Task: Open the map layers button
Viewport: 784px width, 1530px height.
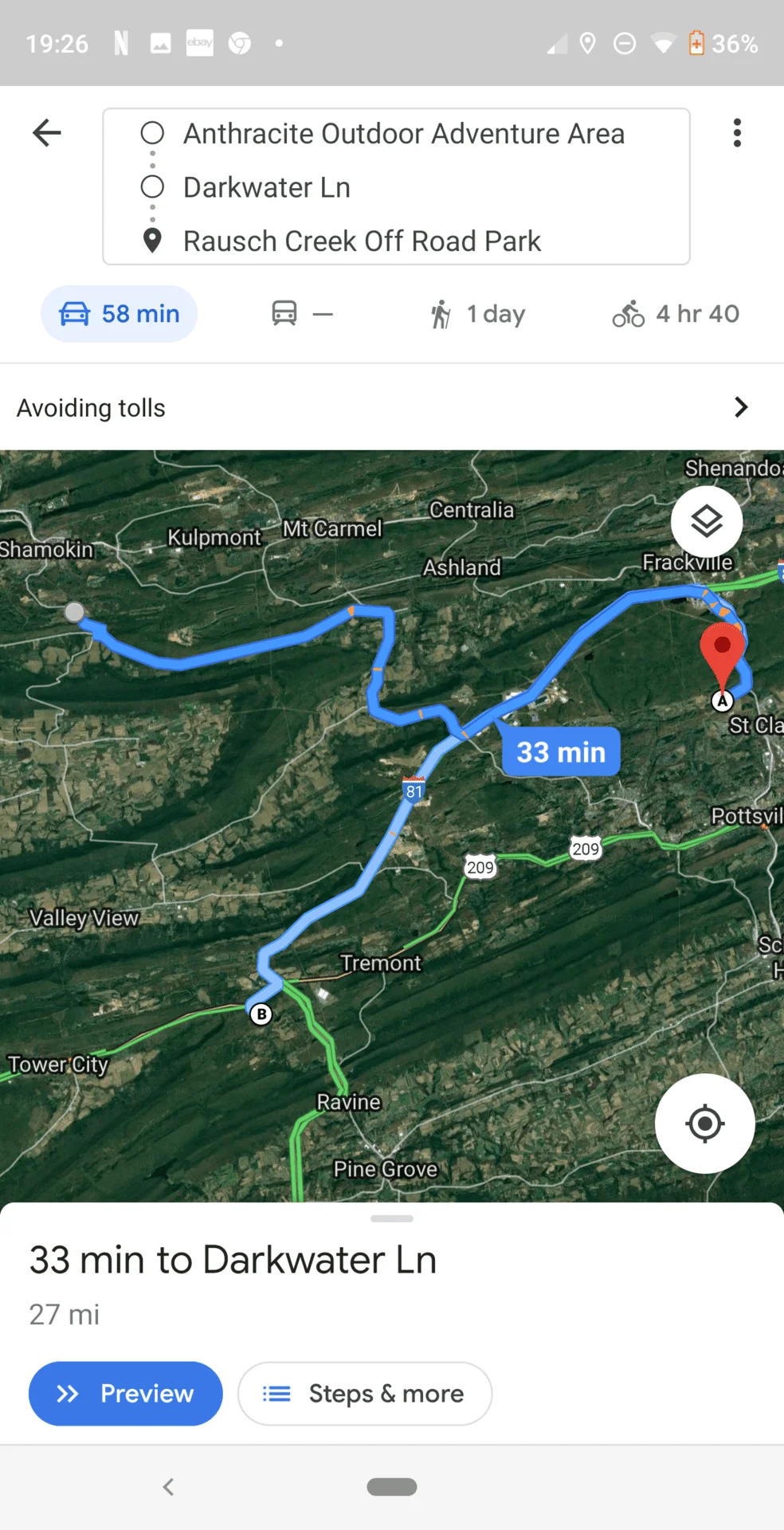Action: 706,521
